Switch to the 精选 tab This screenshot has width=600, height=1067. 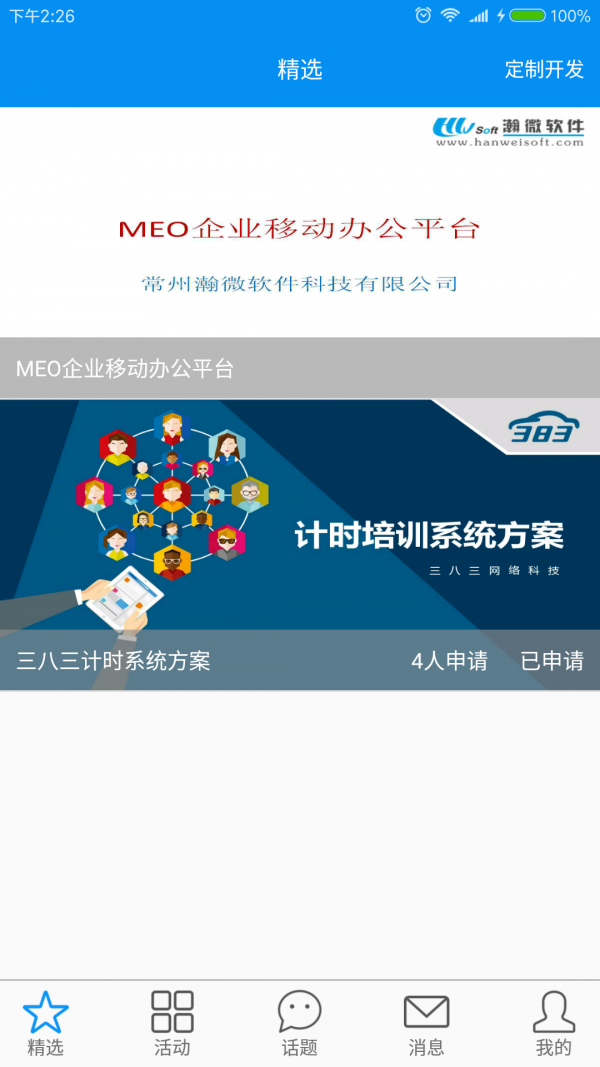click(46, 1024)
